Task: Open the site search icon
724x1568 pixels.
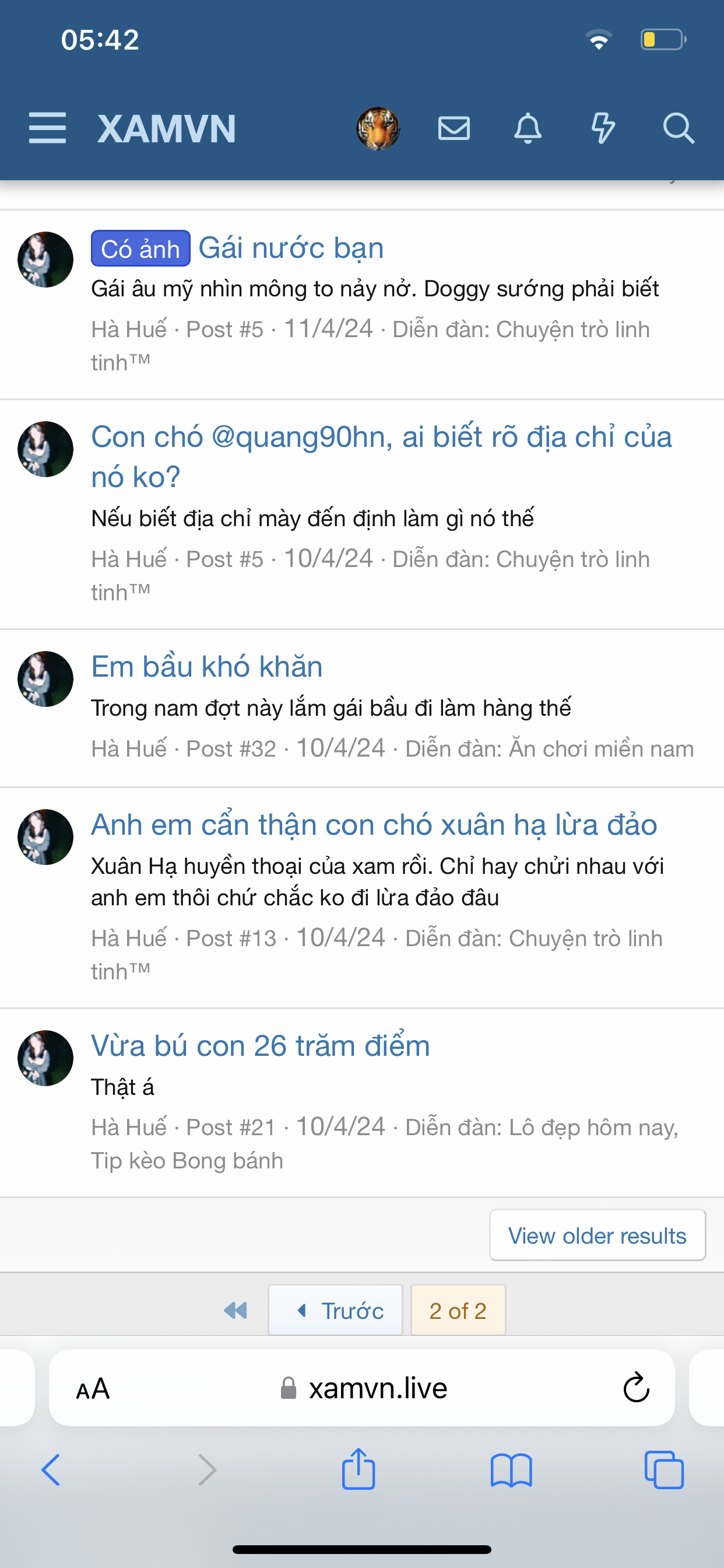Action: point(678,128)
